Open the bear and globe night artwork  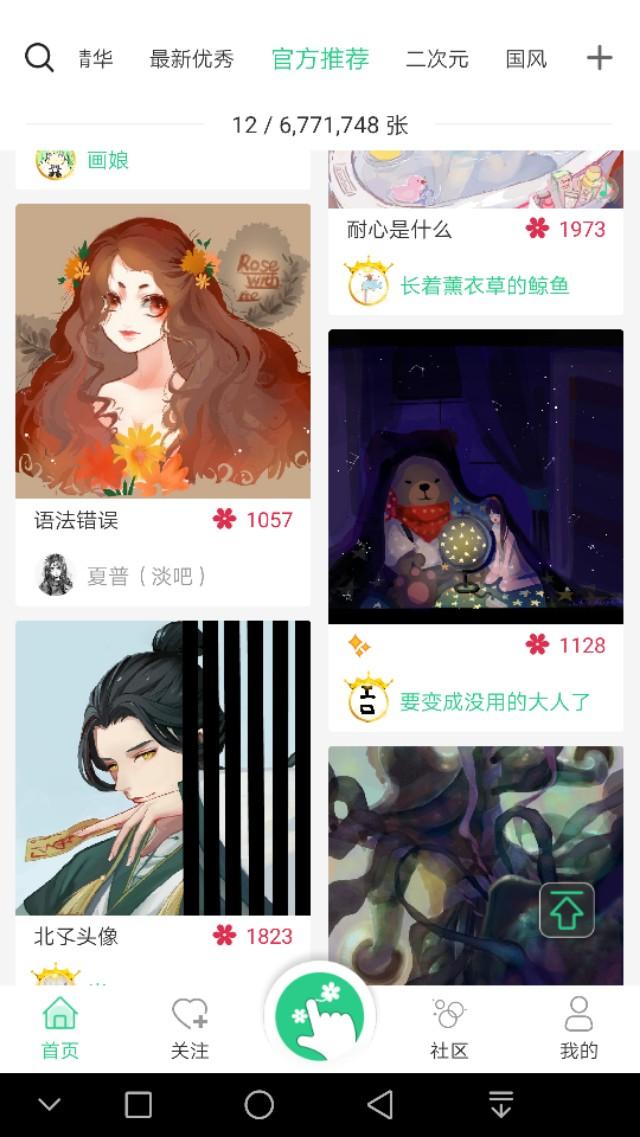(475, 476)
